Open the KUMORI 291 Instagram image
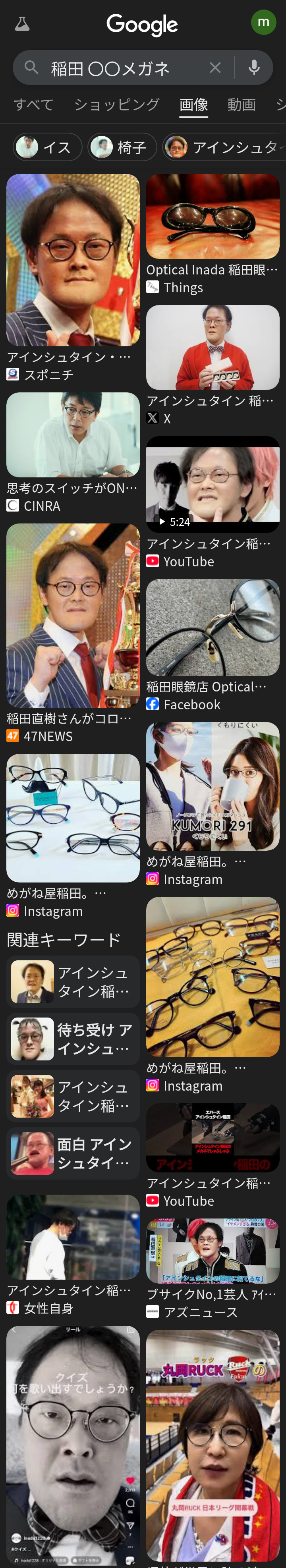 point(213,786)
